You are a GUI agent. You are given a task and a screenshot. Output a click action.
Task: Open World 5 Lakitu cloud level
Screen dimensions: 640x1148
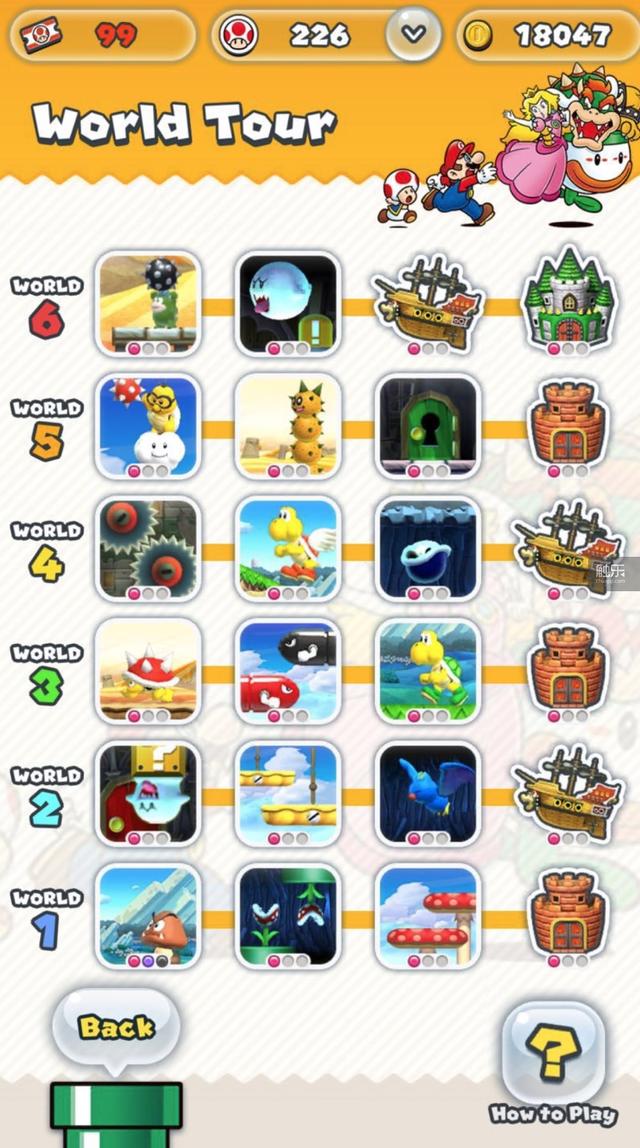148,426
